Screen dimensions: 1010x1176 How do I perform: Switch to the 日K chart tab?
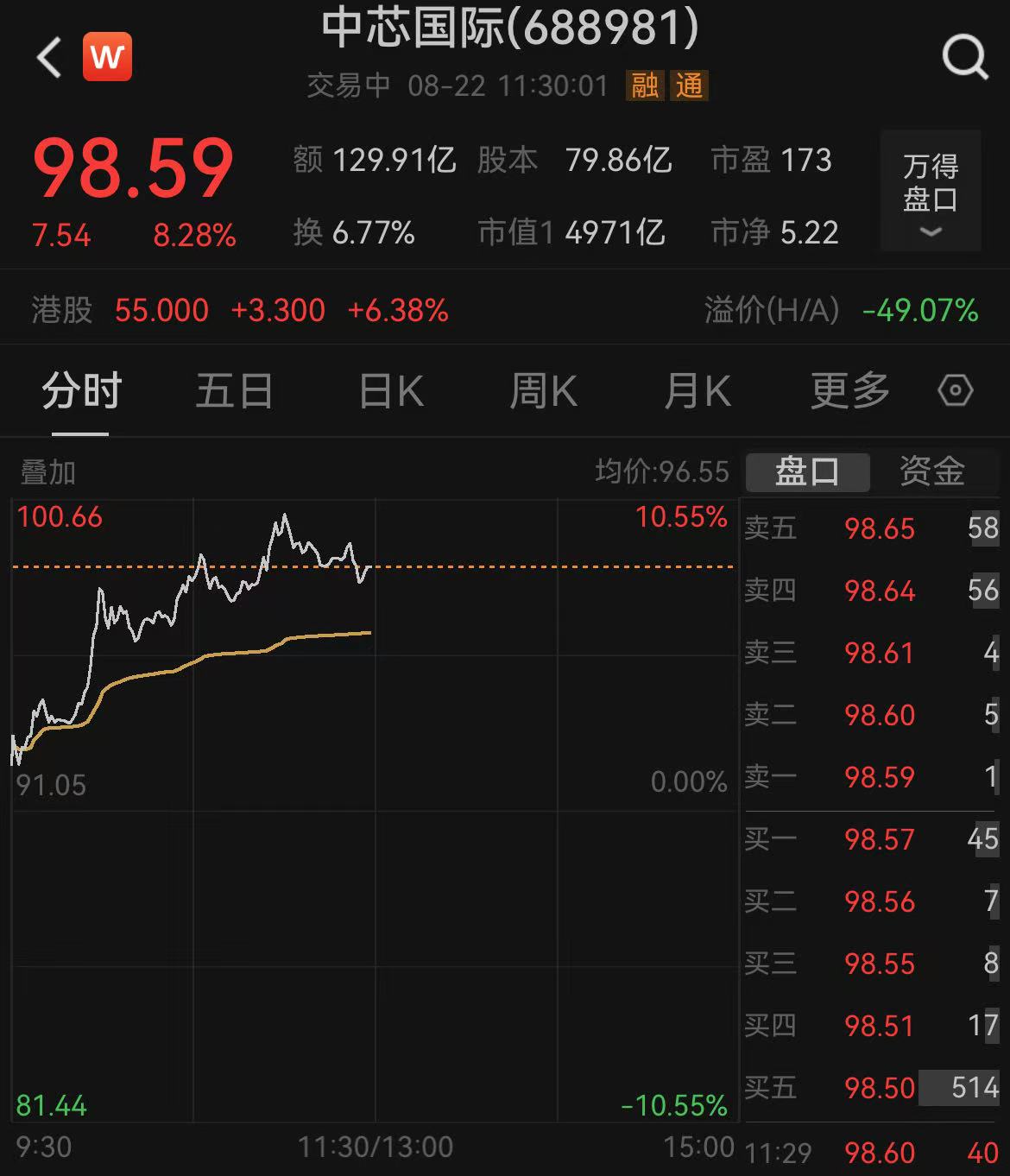(x=390, y=391)
